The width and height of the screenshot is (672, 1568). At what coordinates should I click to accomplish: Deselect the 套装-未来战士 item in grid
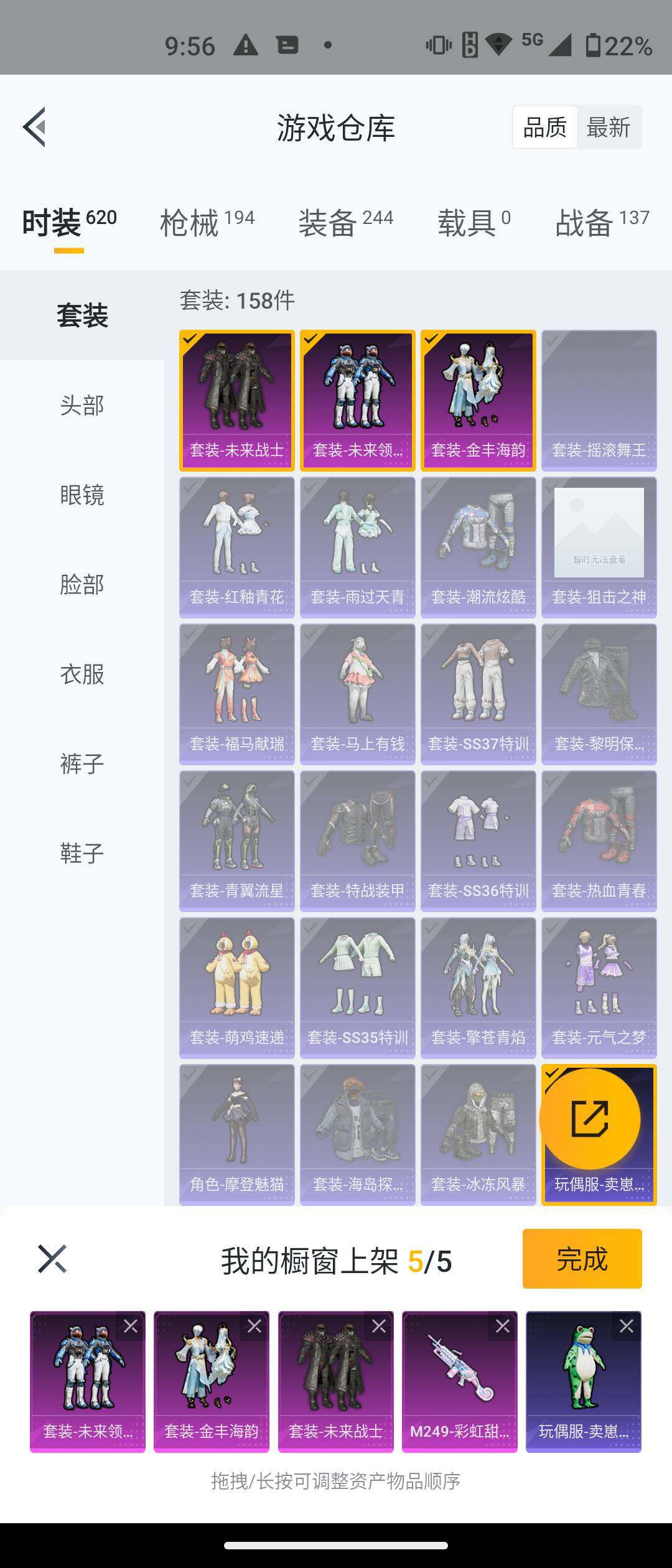pyautogui.click(x=236, y=400)
